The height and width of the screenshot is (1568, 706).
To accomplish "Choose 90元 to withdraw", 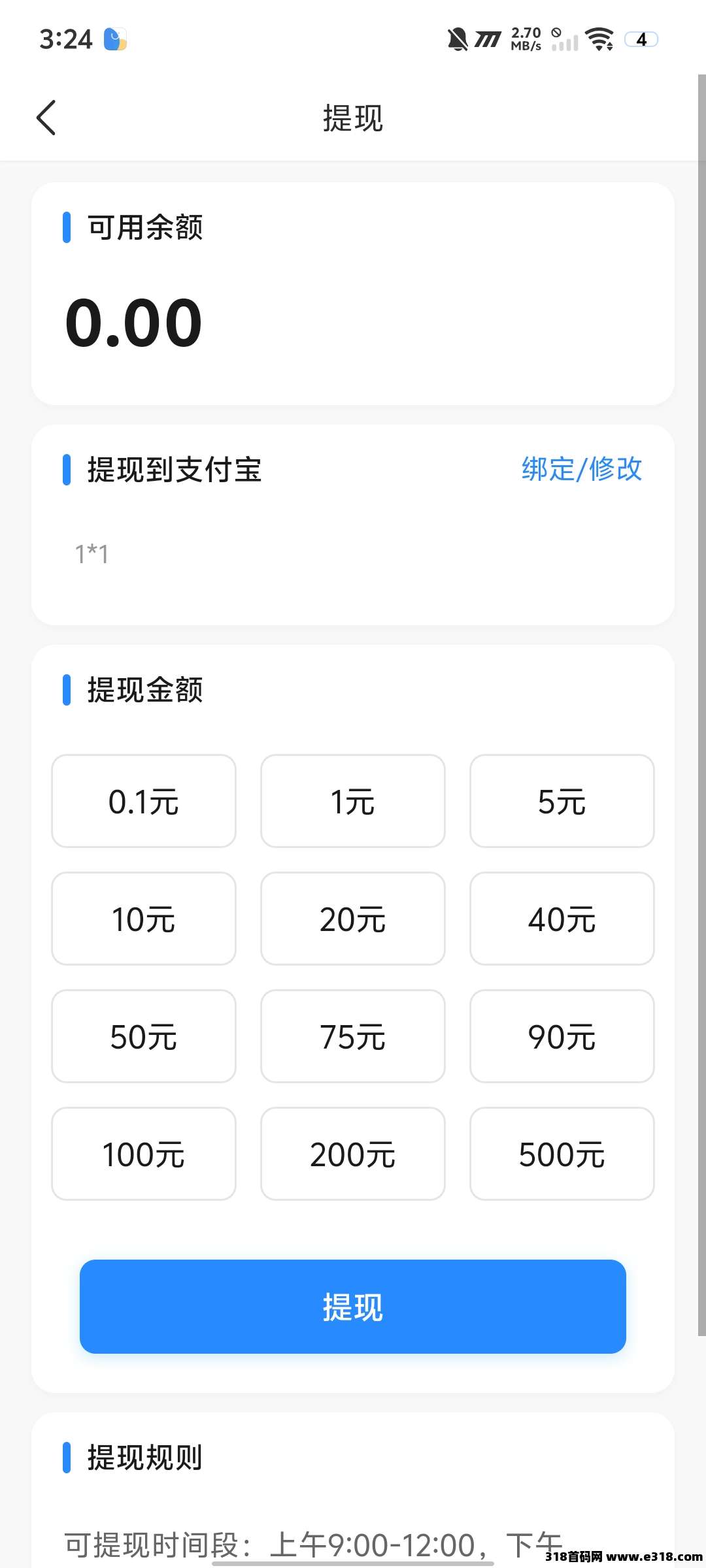I will (x=562, y=1036).
